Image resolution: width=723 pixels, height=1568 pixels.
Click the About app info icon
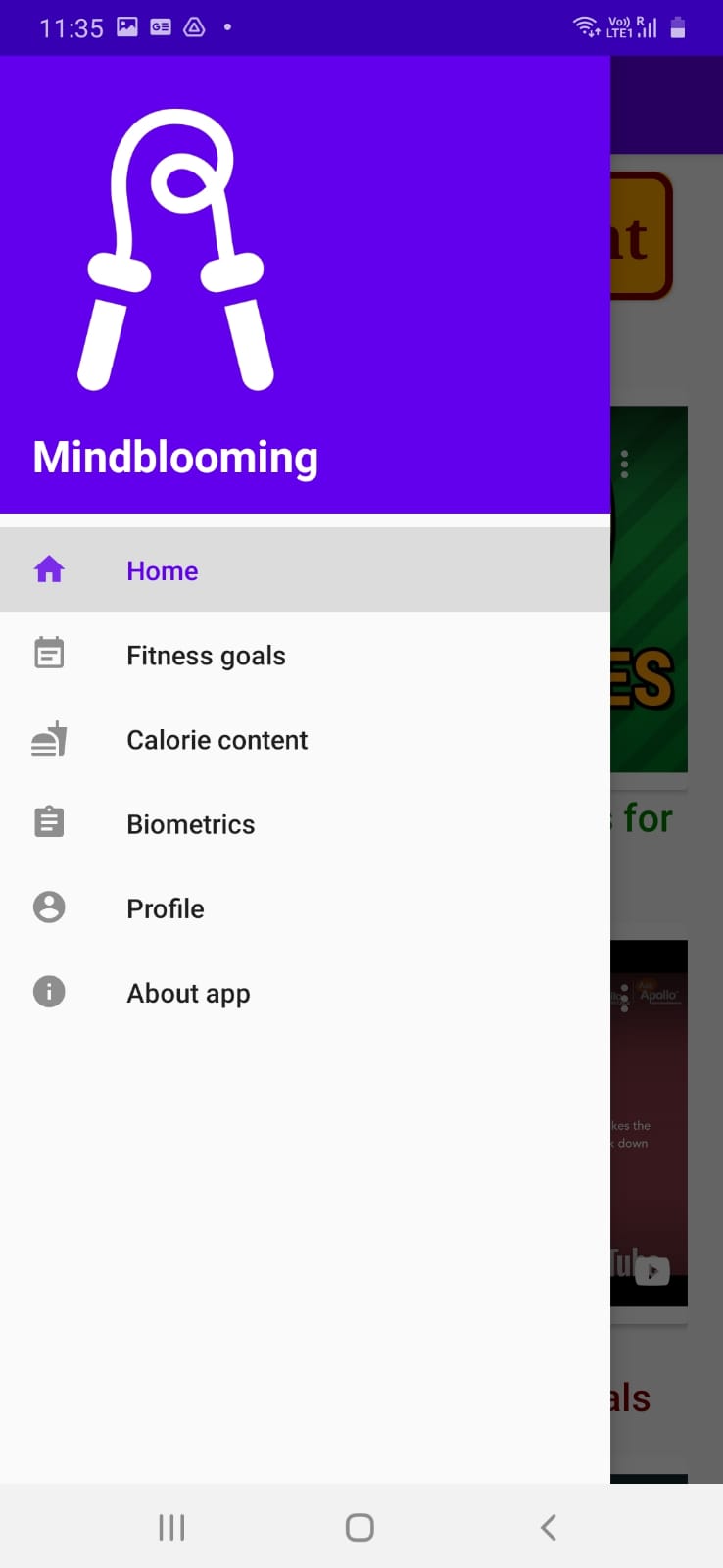tap(49, 991)
